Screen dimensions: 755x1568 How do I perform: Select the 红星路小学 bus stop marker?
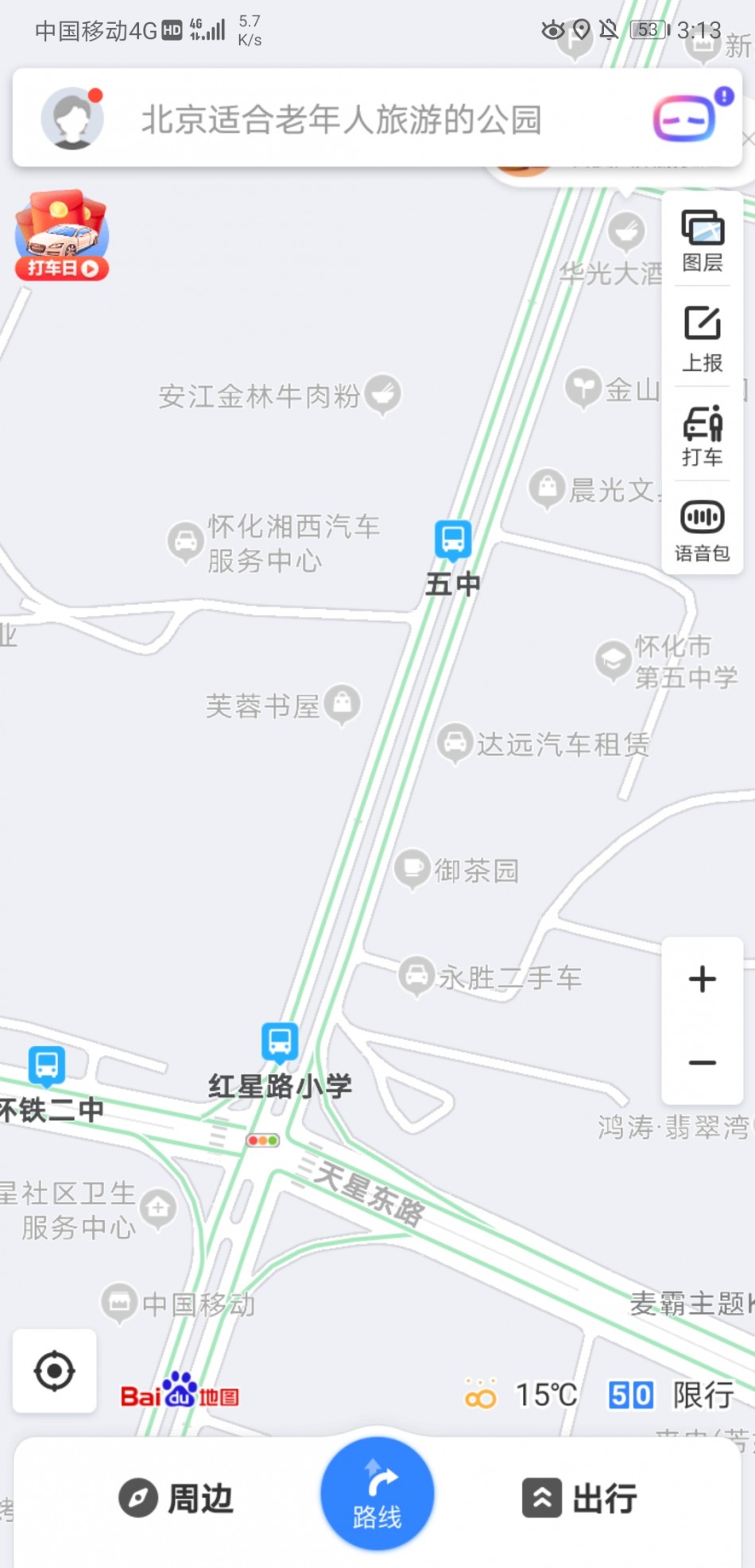tap(280, 1041)
